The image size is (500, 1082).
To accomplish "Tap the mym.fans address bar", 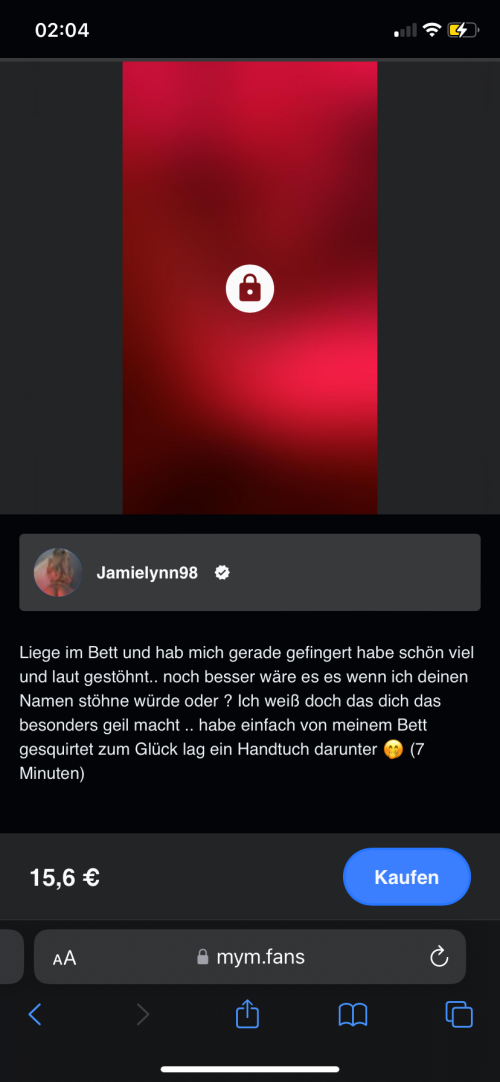I will tap(250, 956).
